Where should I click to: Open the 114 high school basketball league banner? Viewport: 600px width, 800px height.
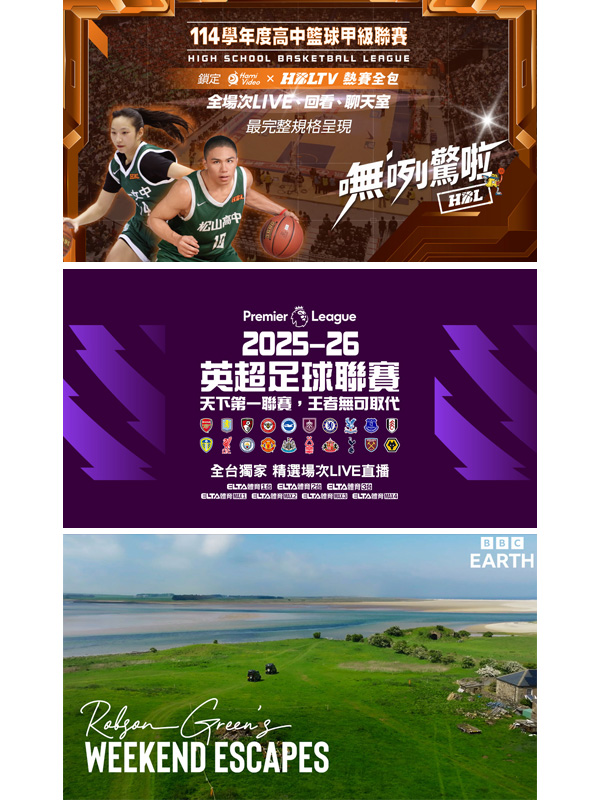tap(300, 130)
